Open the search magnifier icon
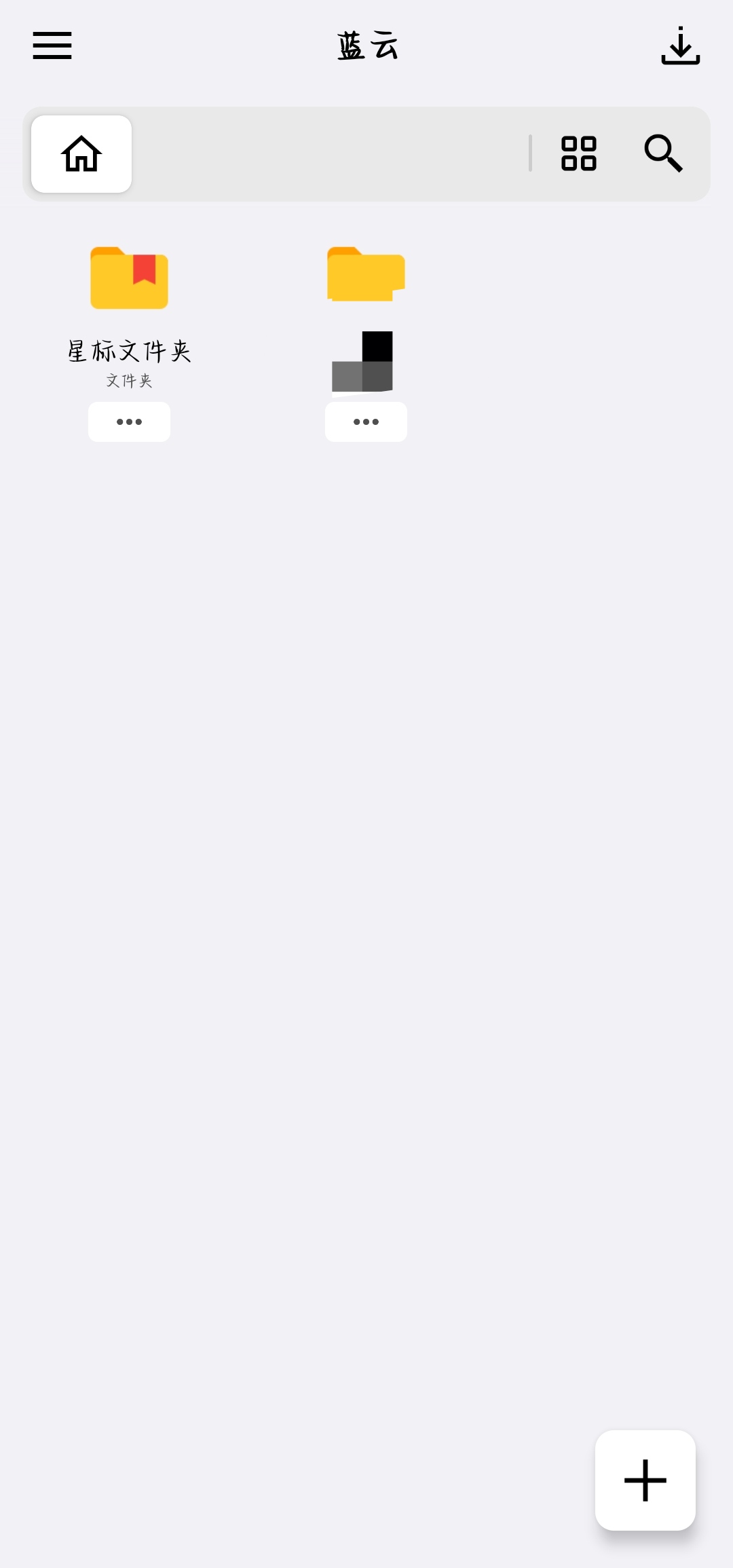This screenshot has width=733, height=1568. click(x=663, y=153)
